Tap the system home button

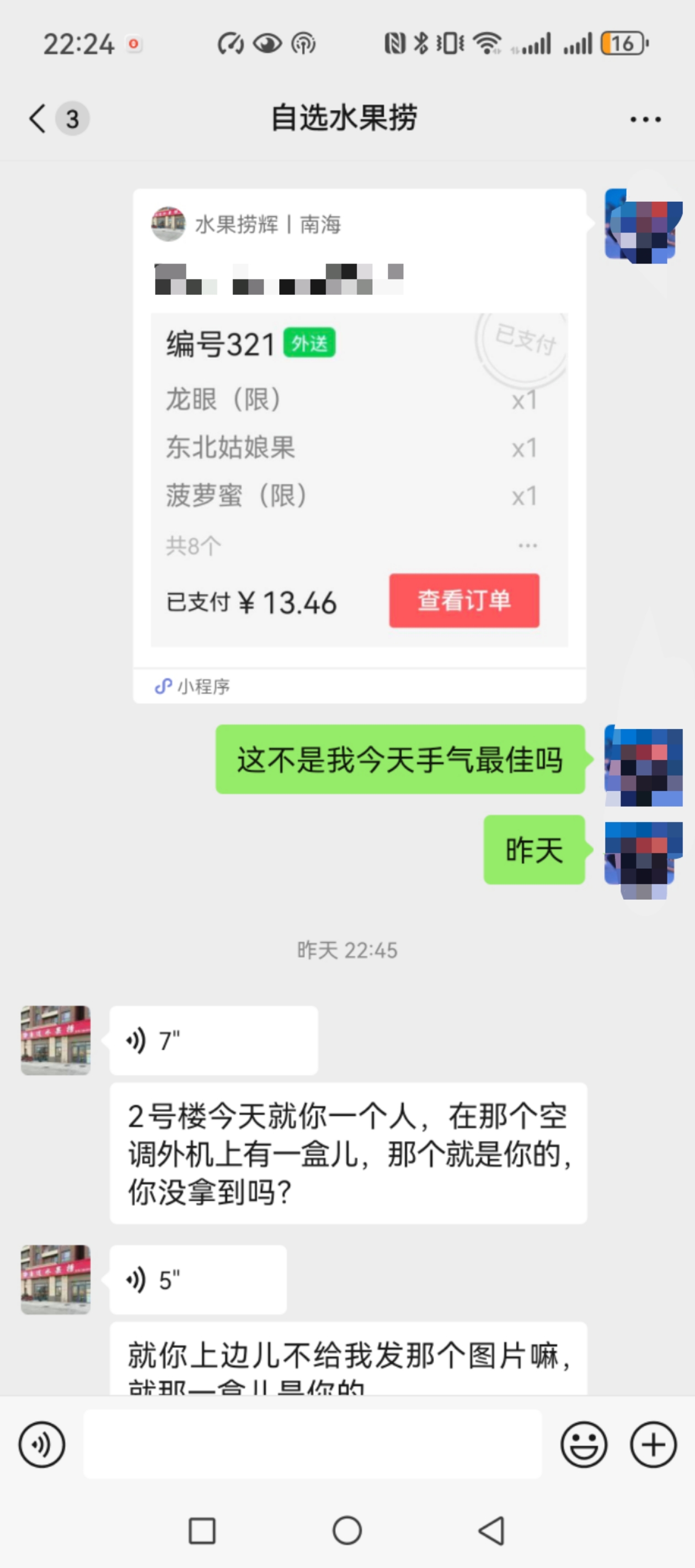[x=347, y=1531]
